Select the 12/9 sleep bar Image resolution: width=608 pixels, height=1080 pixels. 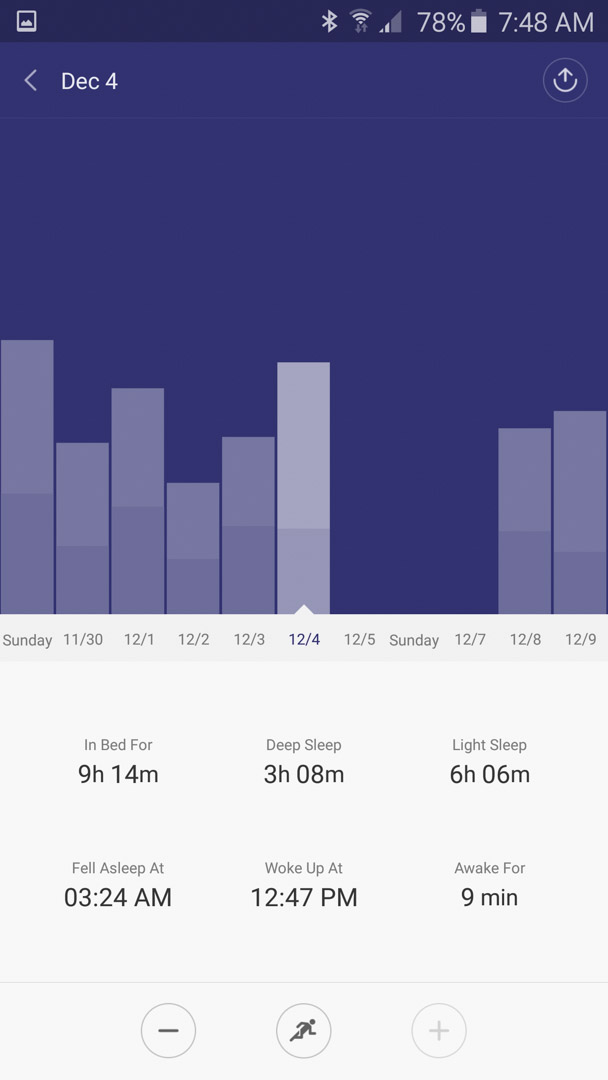580,512
